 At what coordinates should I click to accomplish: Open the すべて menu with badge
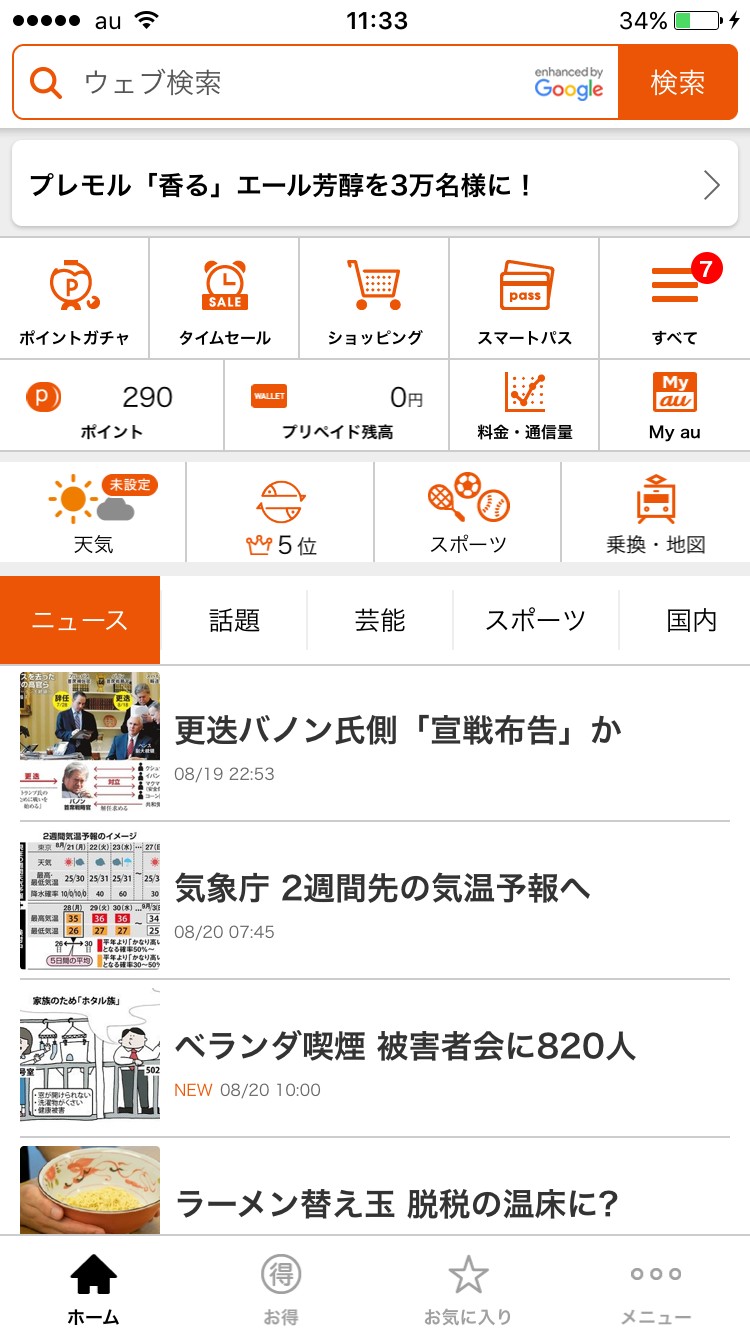point(675,298)
